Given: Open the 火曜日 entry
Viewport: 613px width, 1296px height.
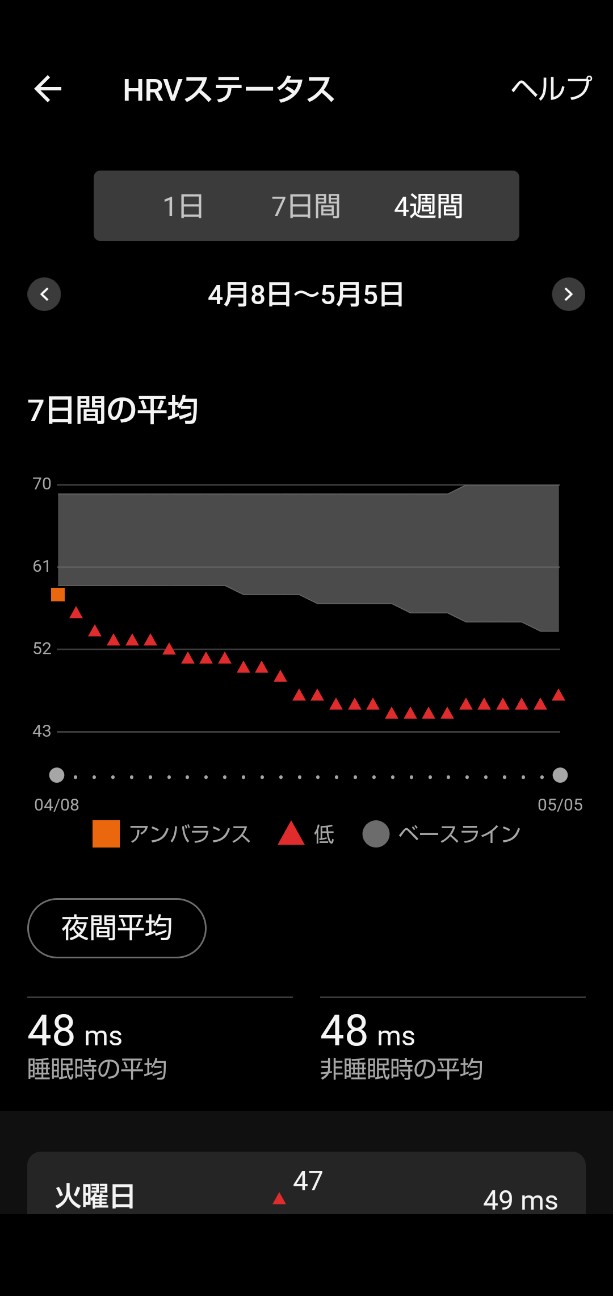Looking at the screenshot, I should (x=306, y=1184).
